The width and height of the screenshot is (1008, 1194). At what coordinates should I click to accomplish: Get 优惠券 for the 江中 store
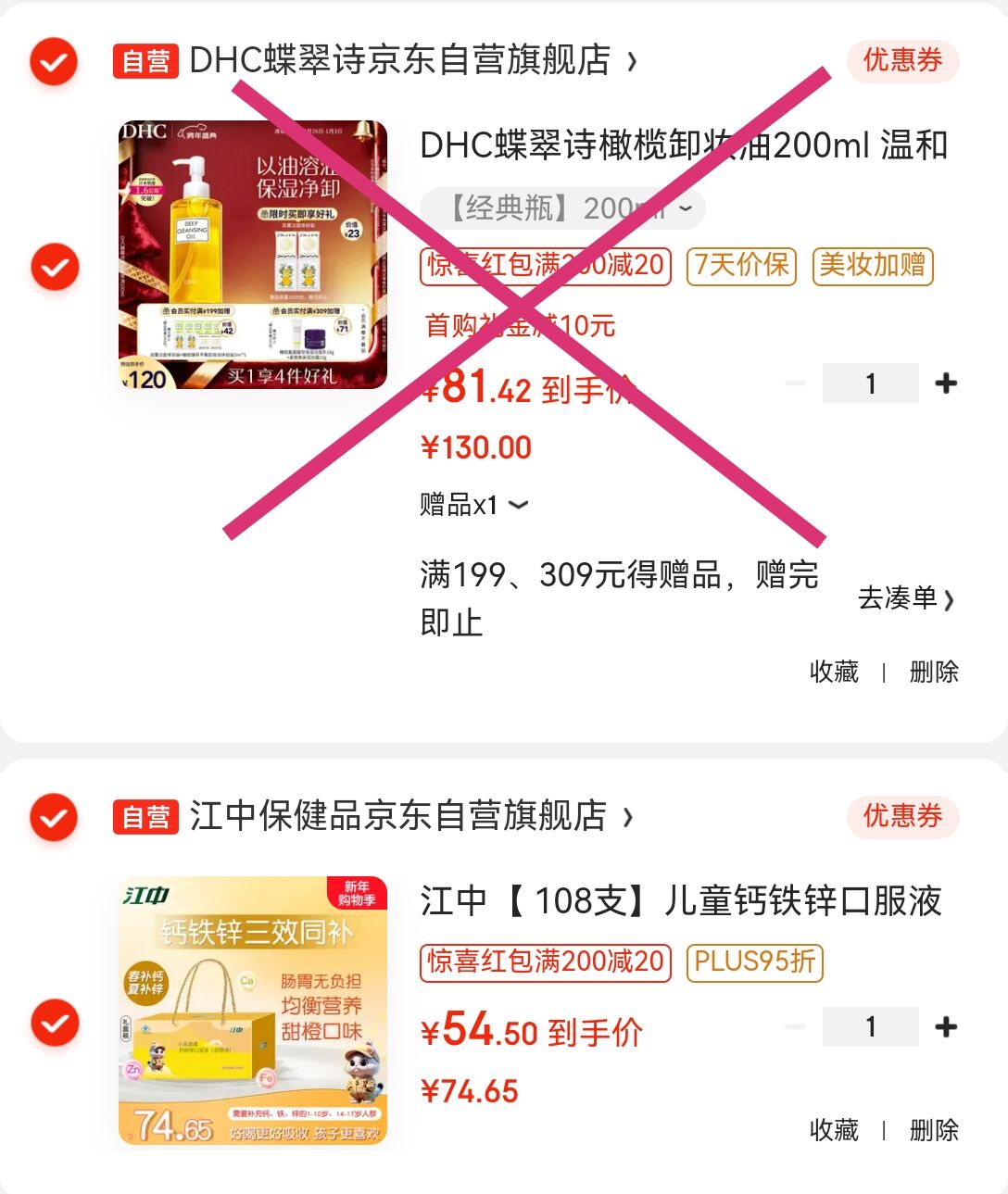click(901, 817)
